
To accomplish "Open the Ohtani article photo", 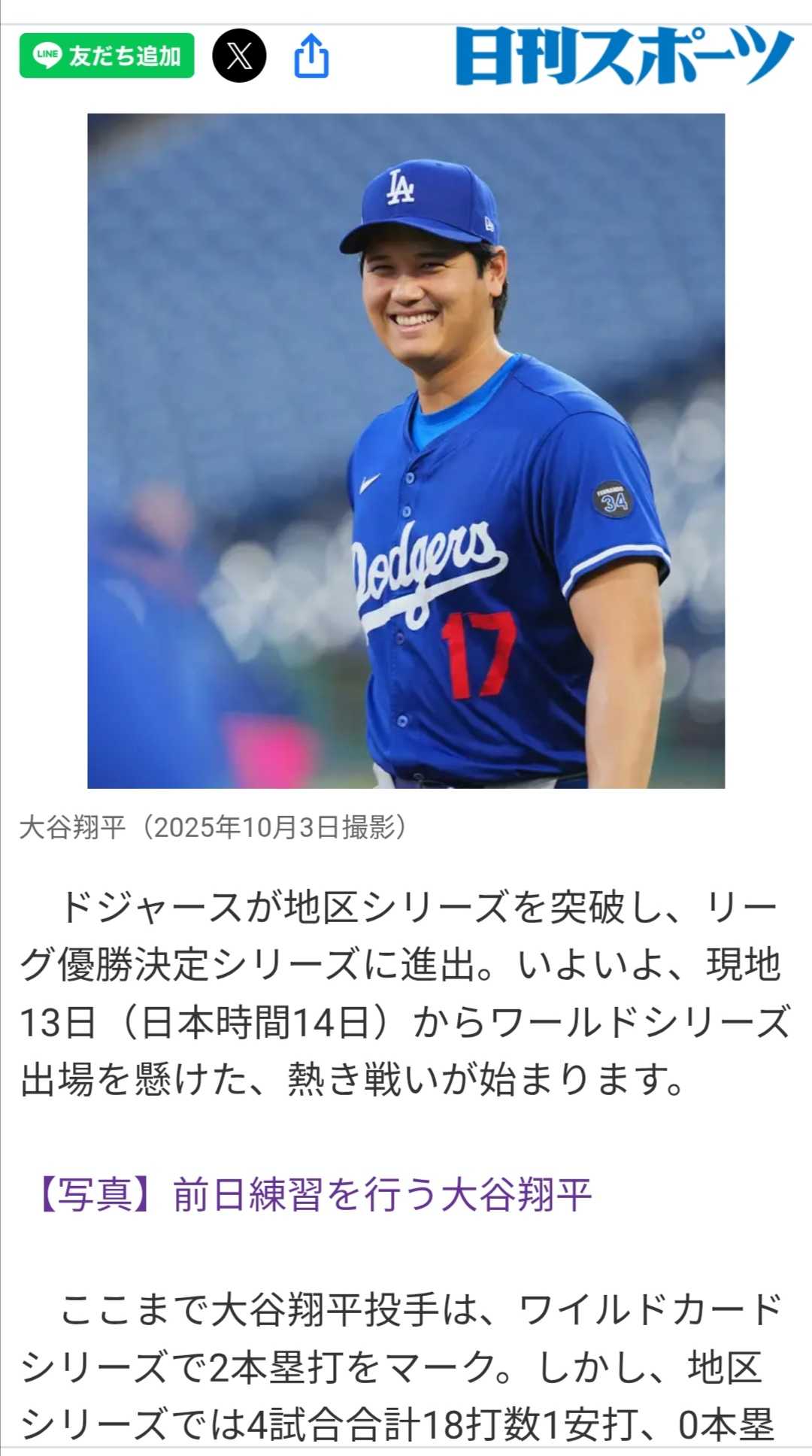I will [x=406, y=450].
